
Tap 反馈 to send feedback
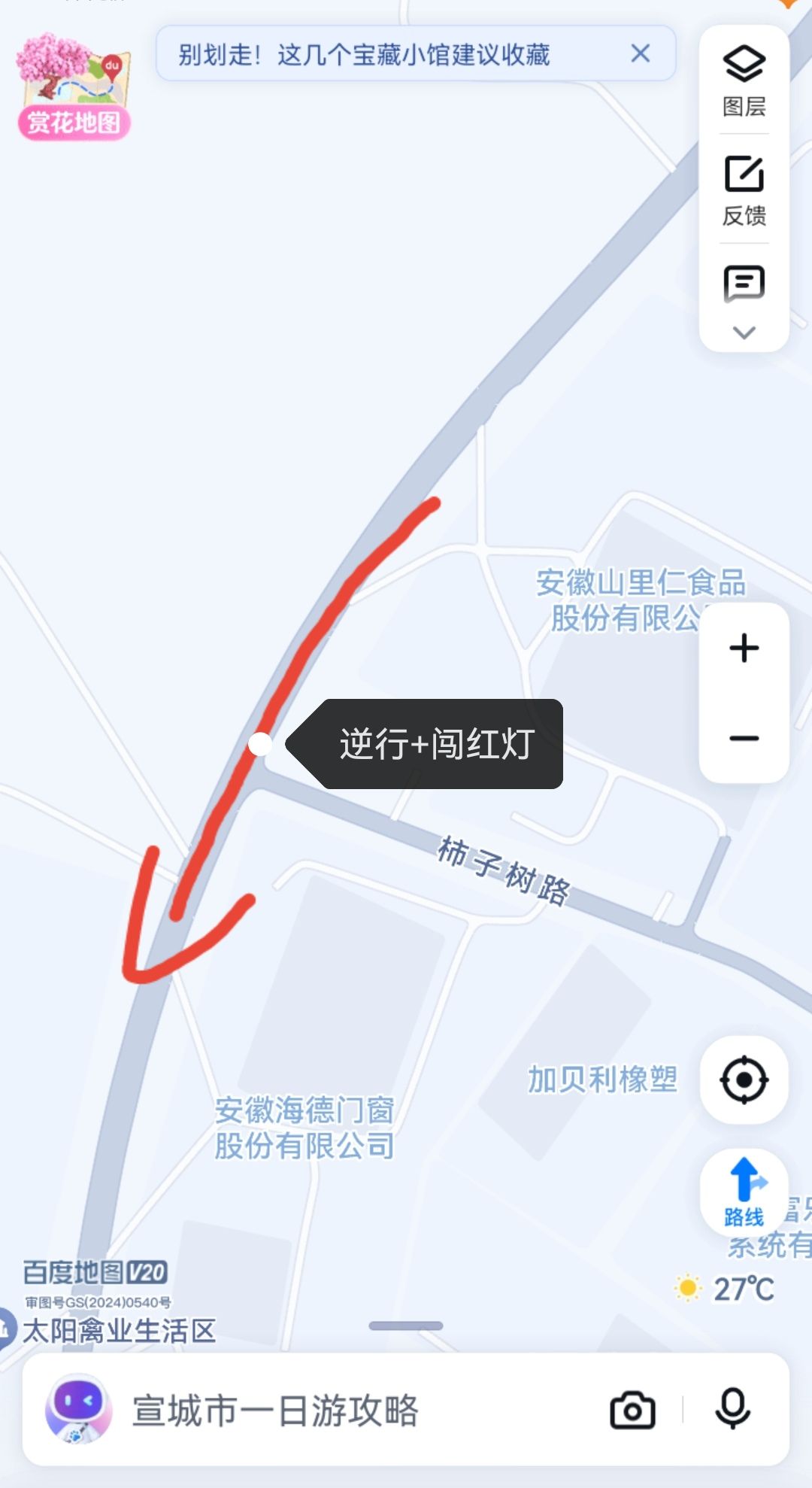(x=744, y=190)
